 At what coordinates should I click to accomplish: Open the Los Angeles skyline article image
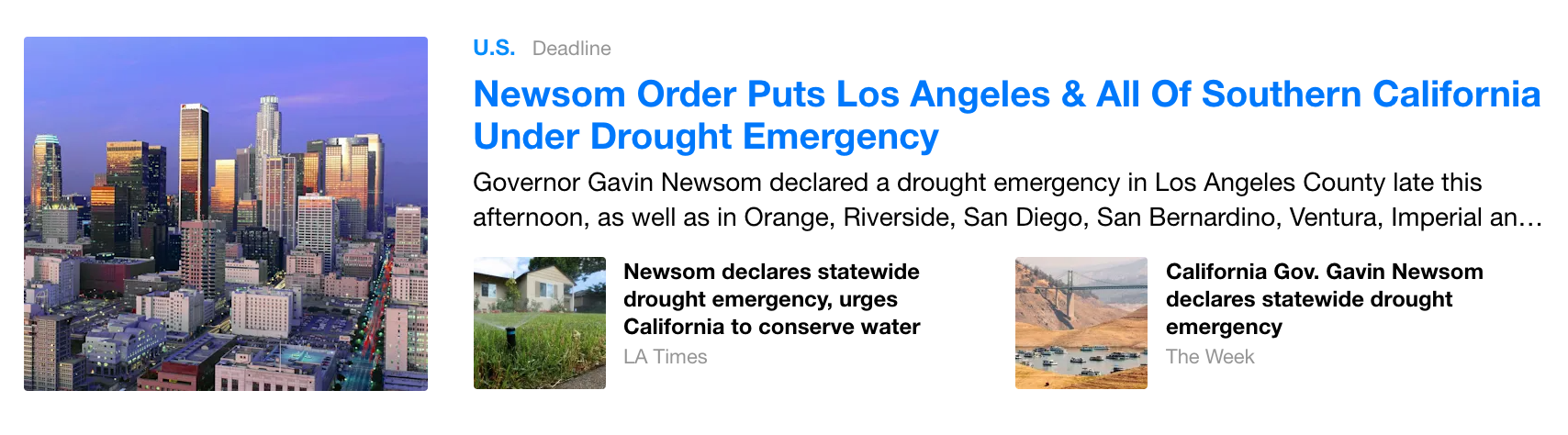[x=226, y=214]
